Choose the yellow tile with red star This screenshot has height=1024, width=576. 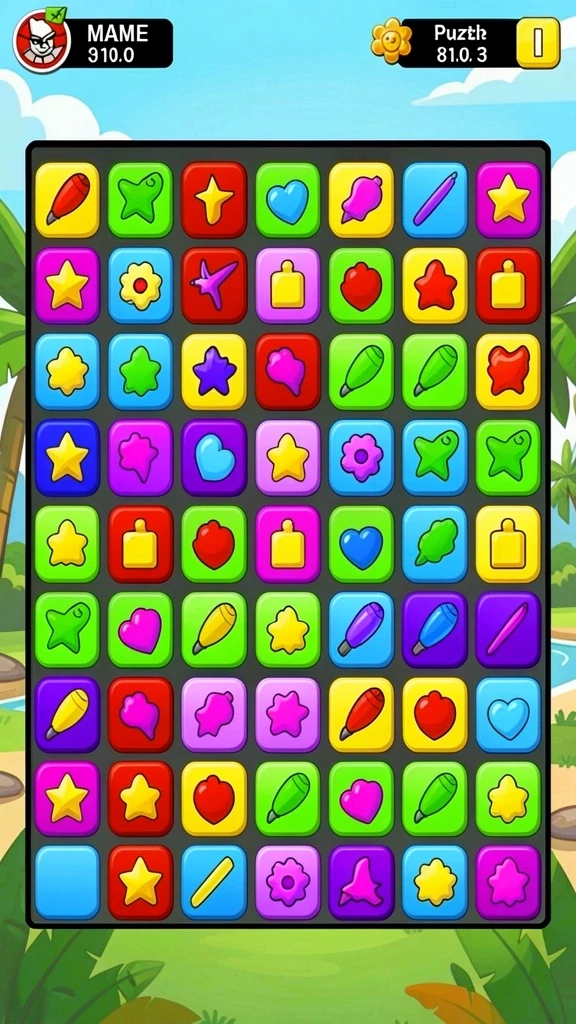click(435, 285)
